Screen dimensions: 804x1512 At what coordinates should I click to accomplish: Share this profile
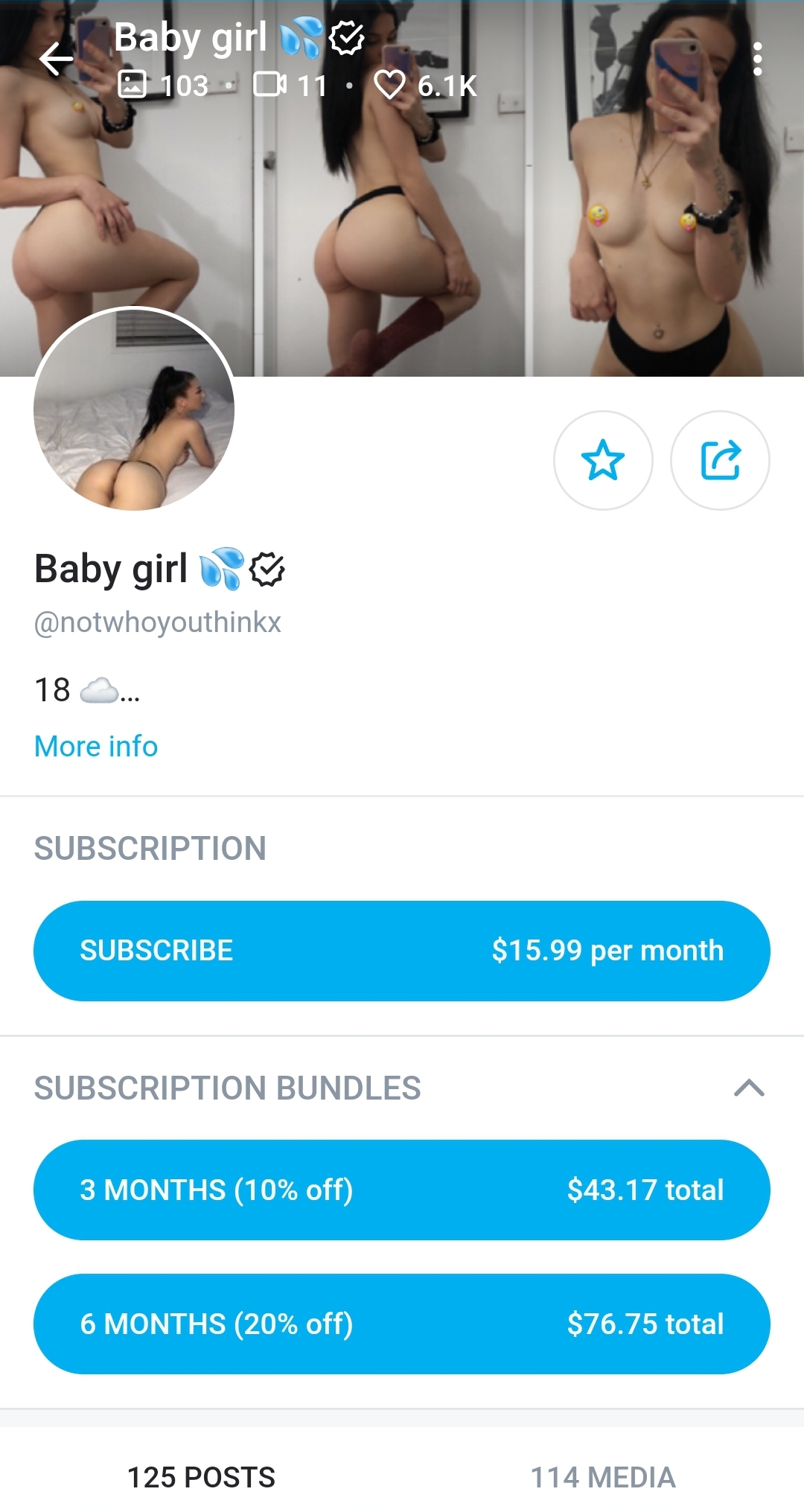tap(720, 460)
